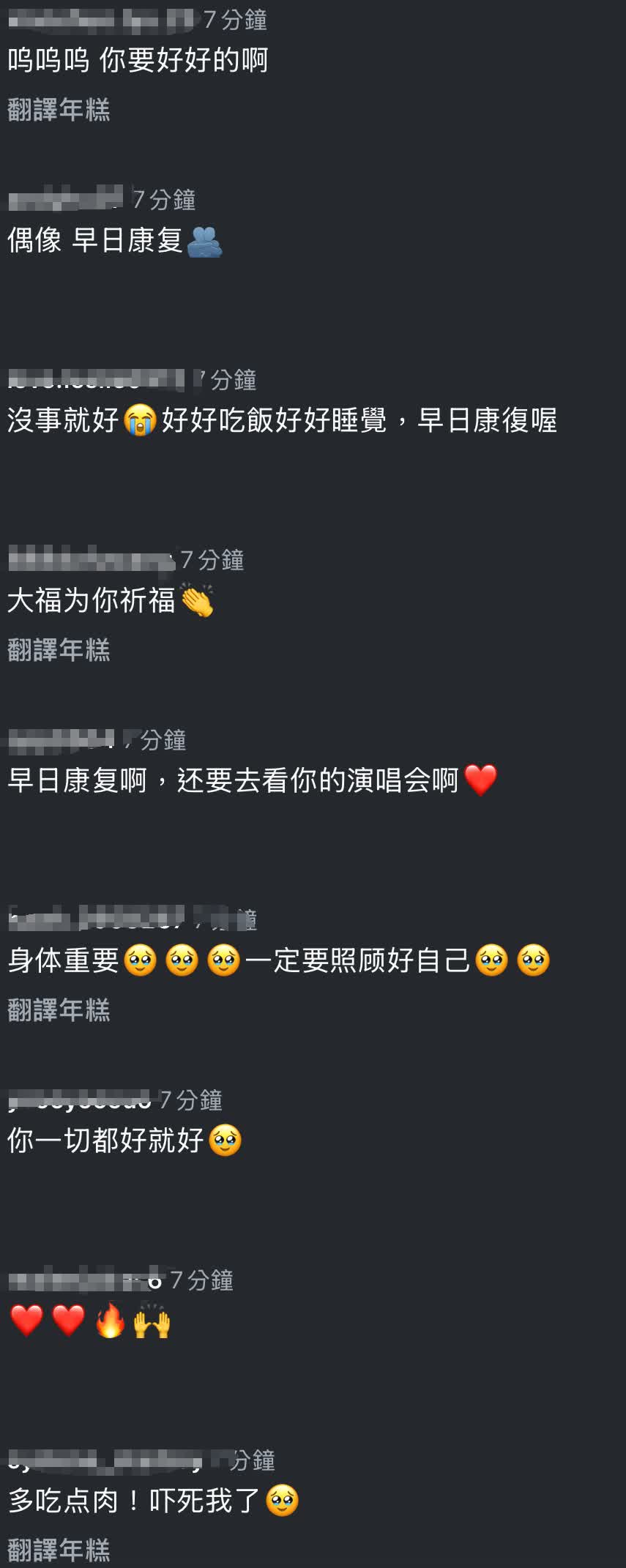Translate the comment 多吃点肉！吓死我了

(59, 1550)
